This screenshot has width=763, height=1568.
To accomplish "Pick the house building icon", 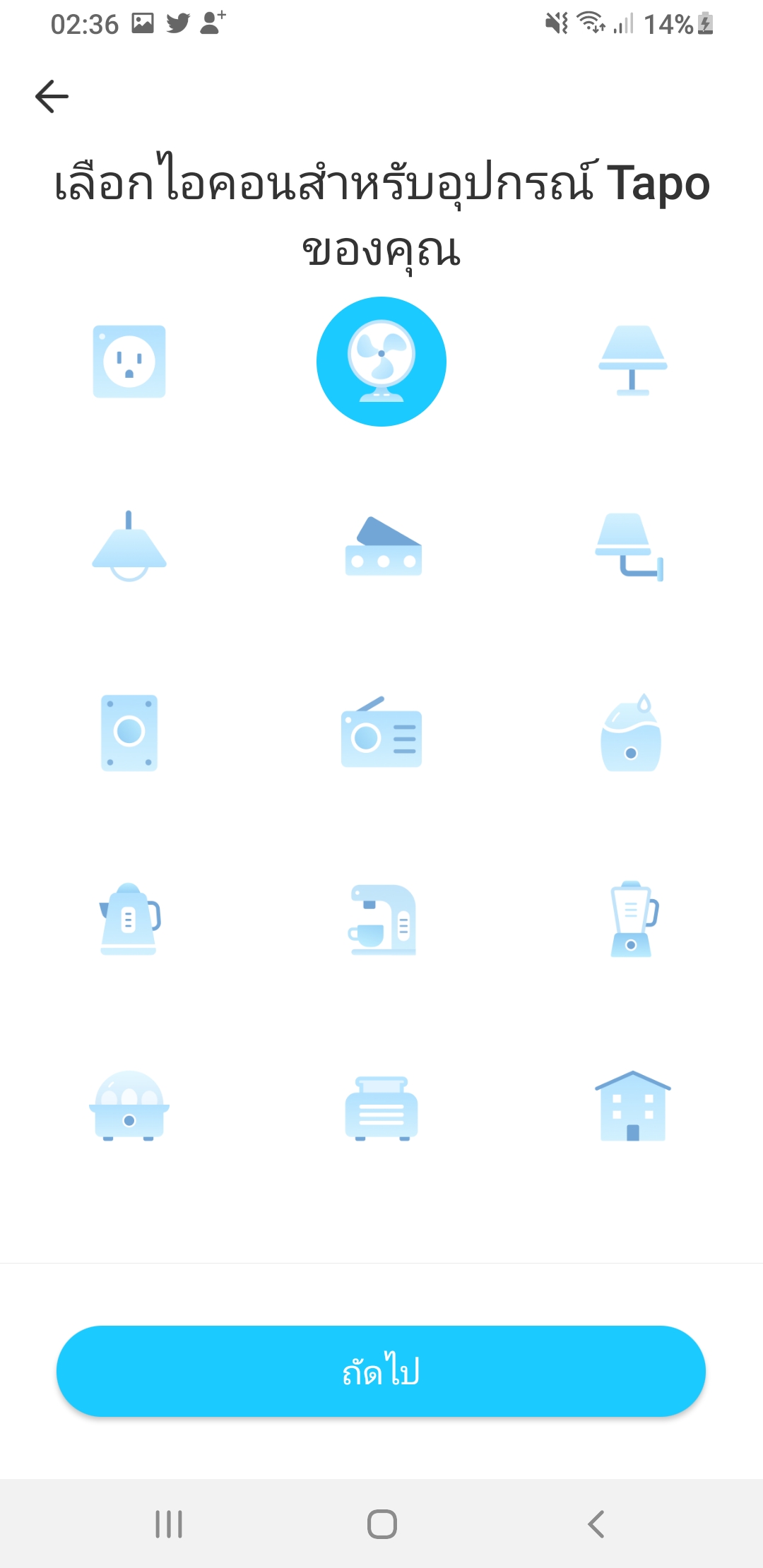I will pos(633,1105).
